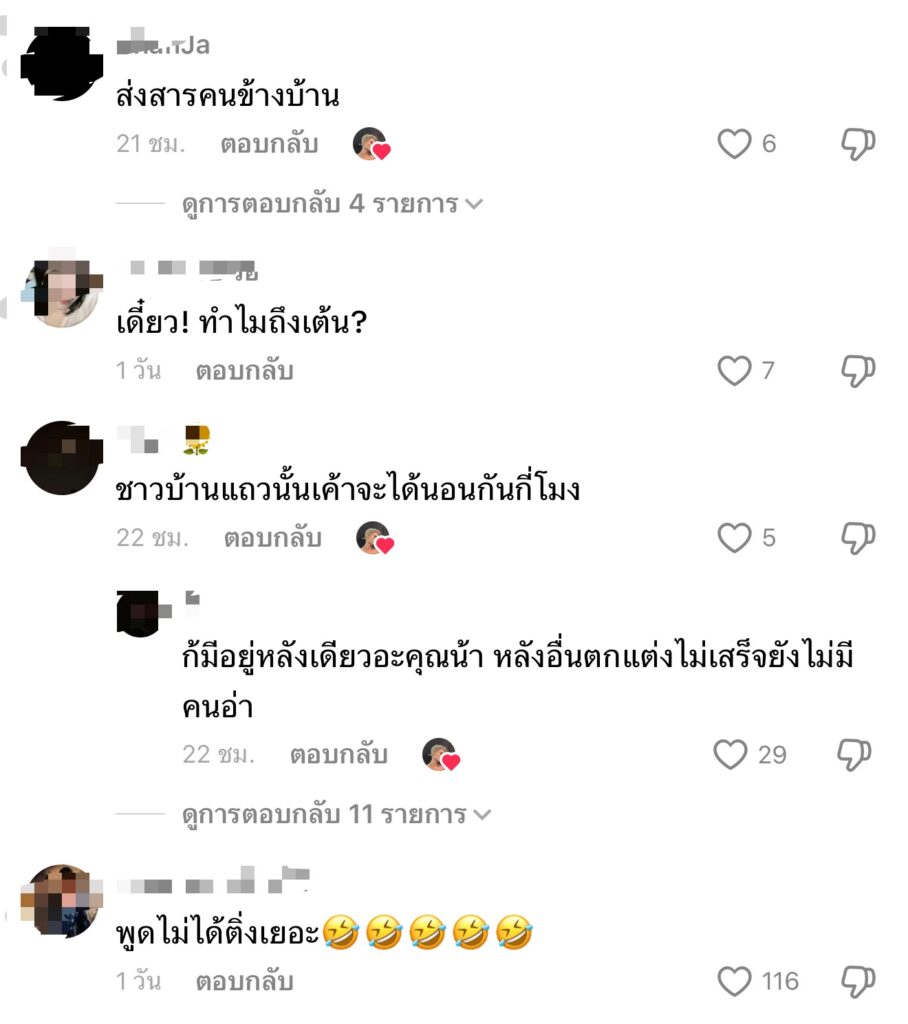908x1024 pixels.
Task: Reply to the comment starting 'ก้มีอยู่หลังเดียว'
Action: [338, 754]
